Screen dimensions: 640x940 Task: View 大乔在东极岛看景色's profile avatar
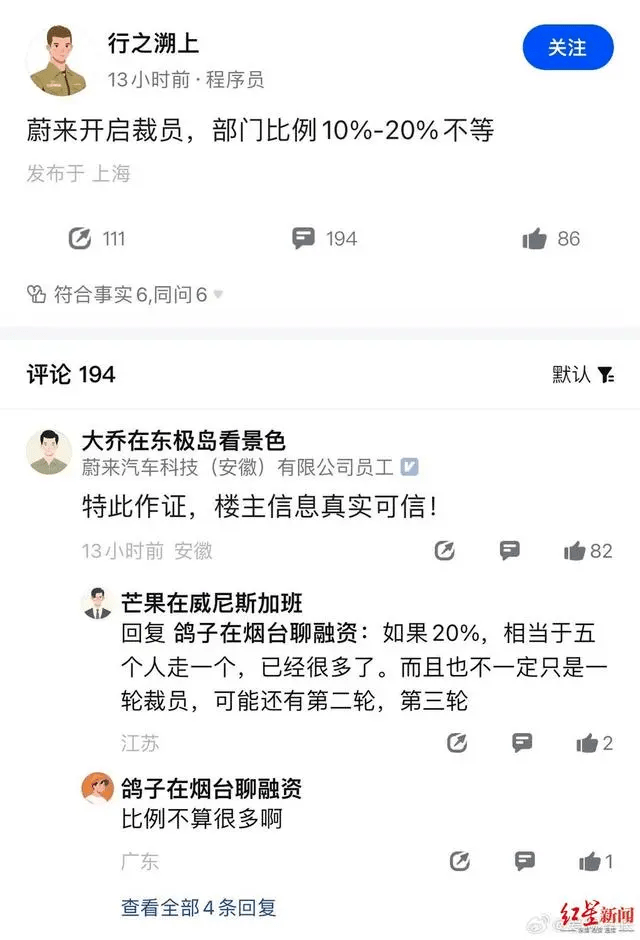pyautogui.click(x=48, y=453)
